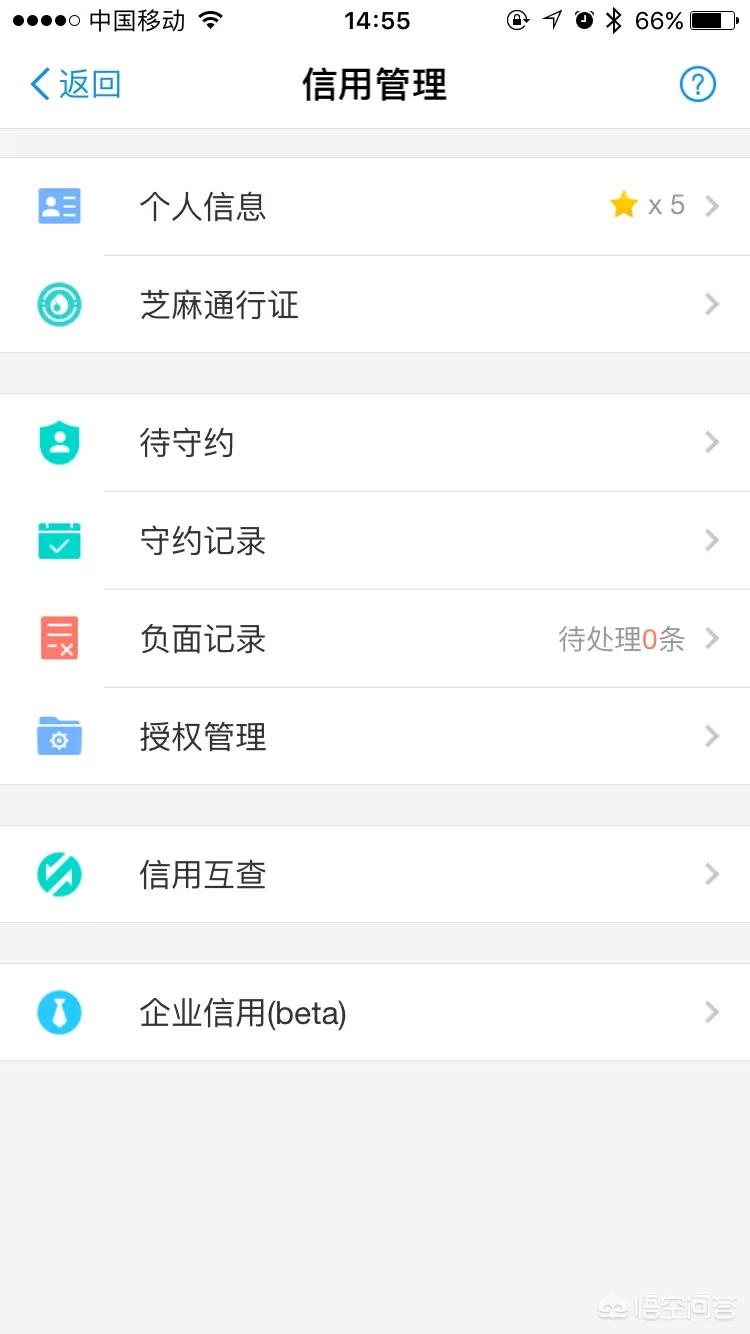Open the help question mark icon
Viewport: 750px width, 1334px height.
point(697,84)
